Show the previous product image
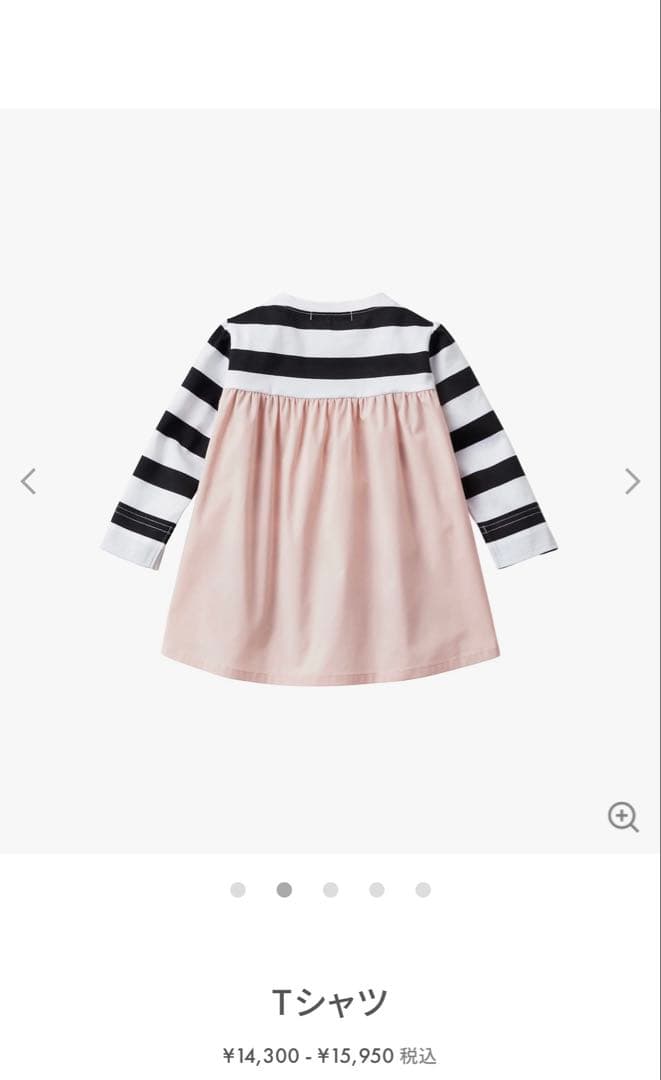The image size is (661, 1080). tap(28, 481)
